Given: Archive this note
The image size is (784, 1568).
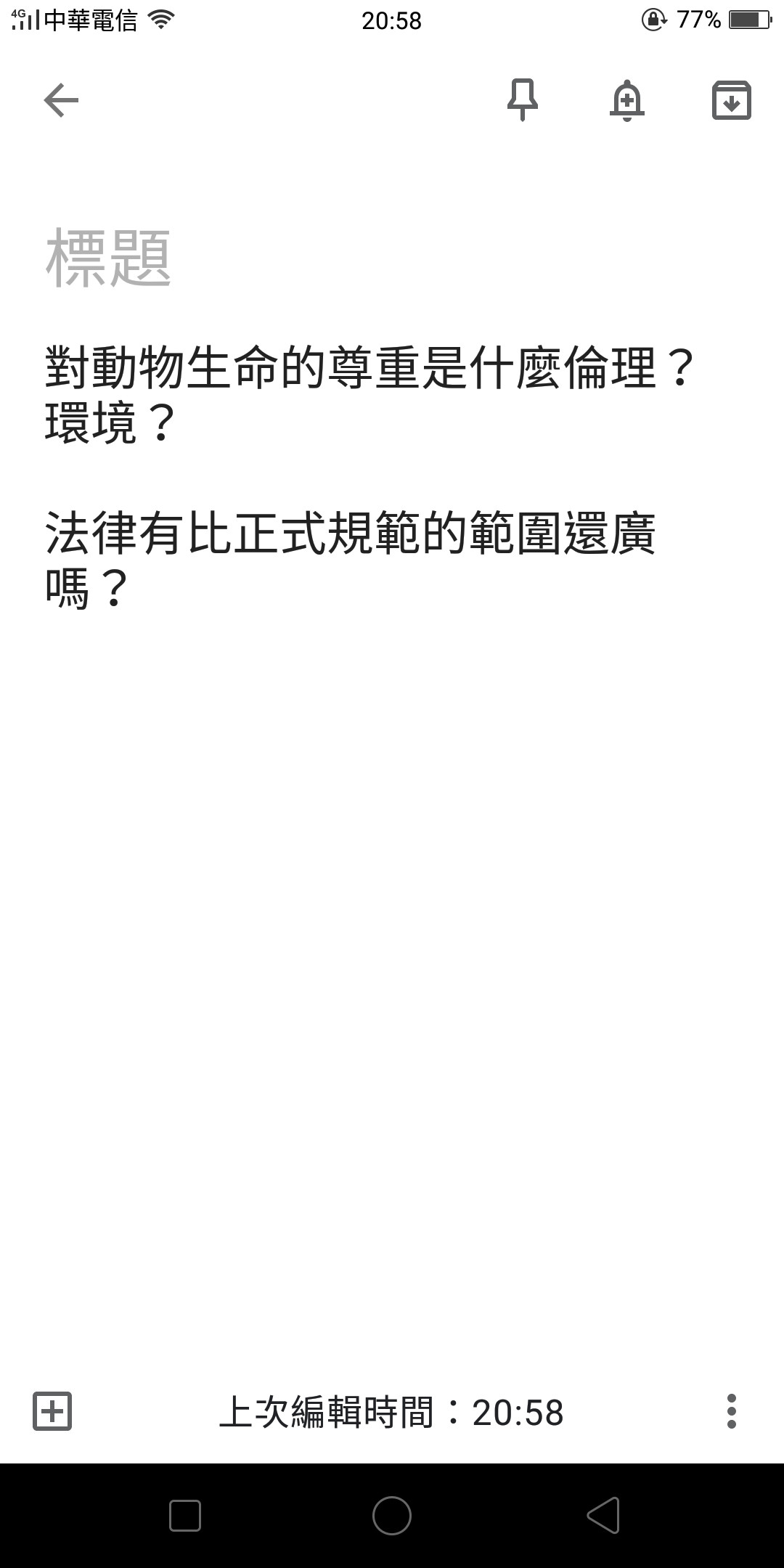Looking at the screenshot, I should 731,99.
